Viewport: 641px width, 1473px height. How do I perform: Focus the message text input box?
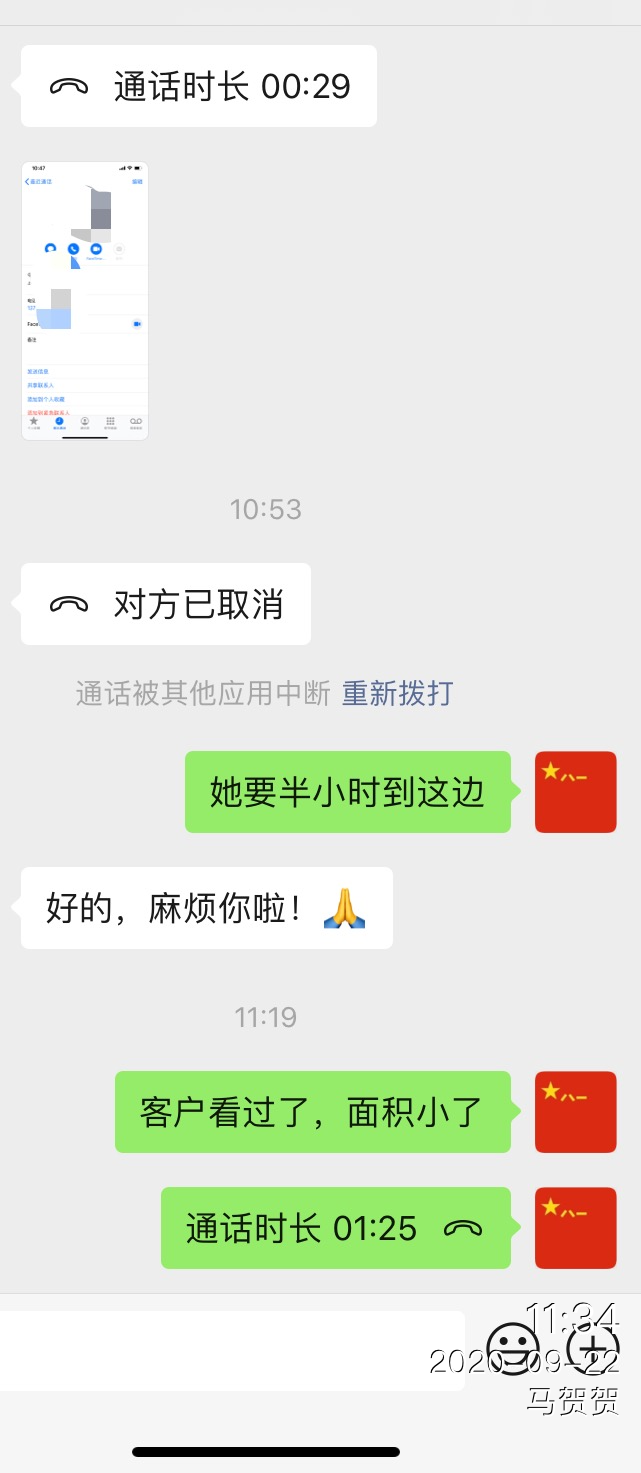pos(232,1350)
